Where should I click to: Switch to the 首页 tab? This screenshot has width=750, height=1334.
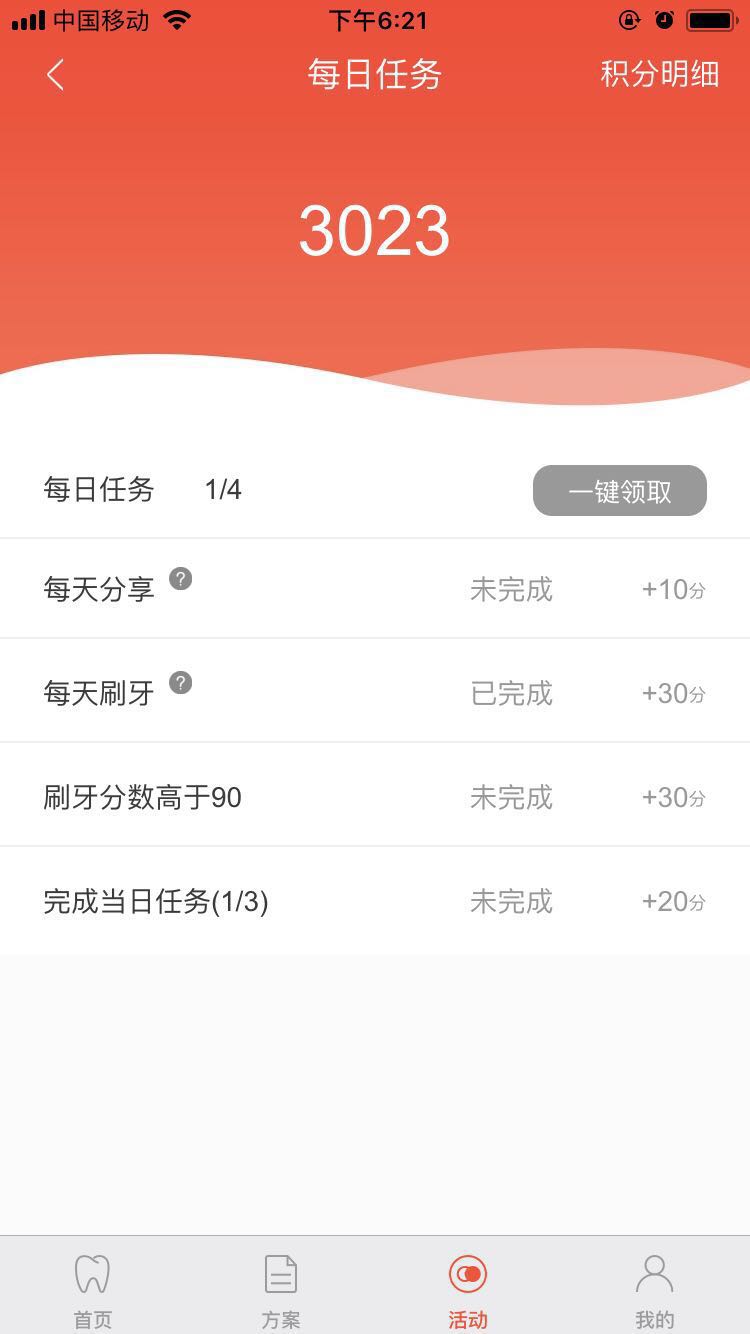[93, 1290]
